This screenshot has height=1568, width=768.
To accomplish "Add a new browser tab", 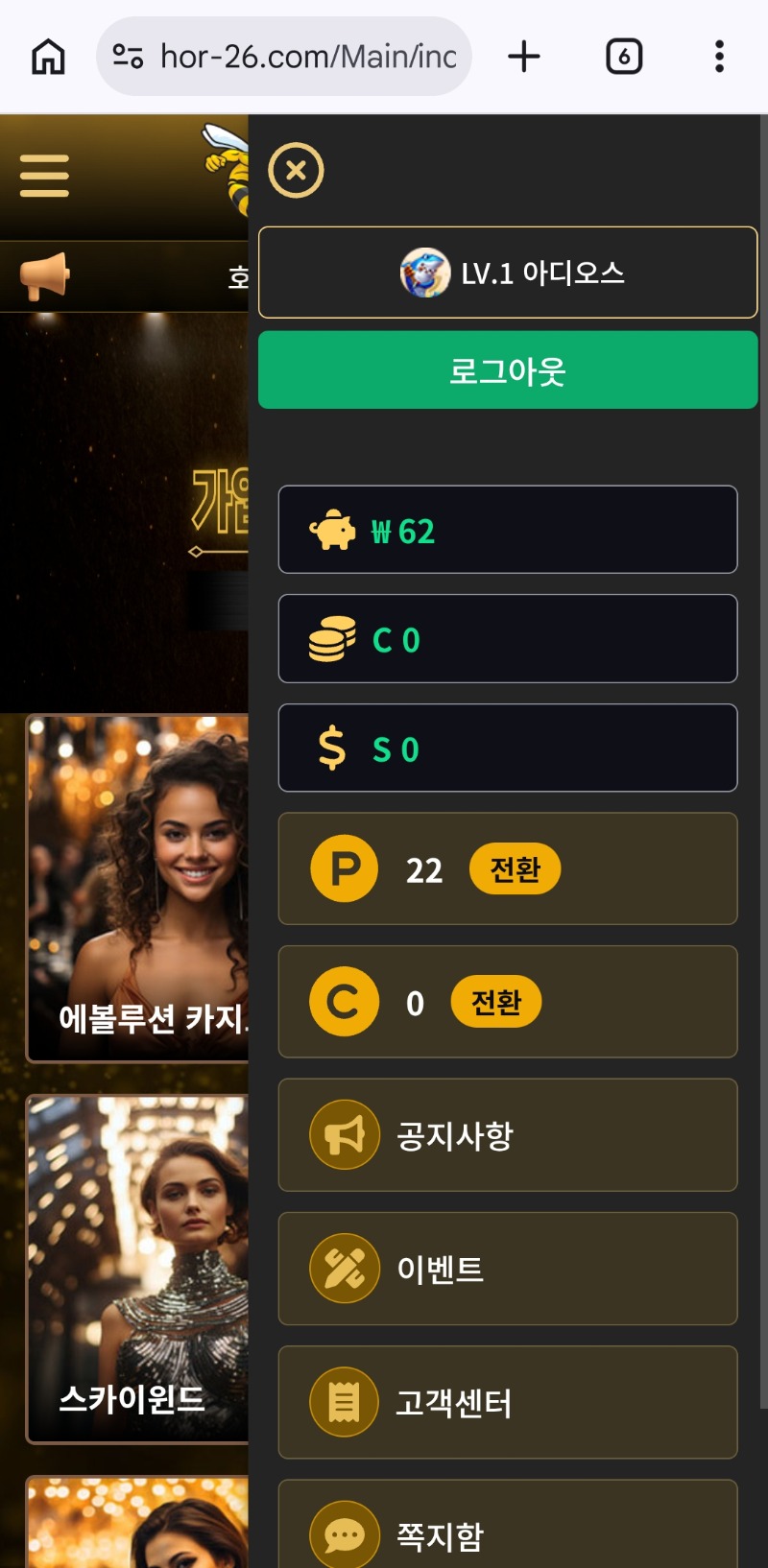I will tap(524, 57).
